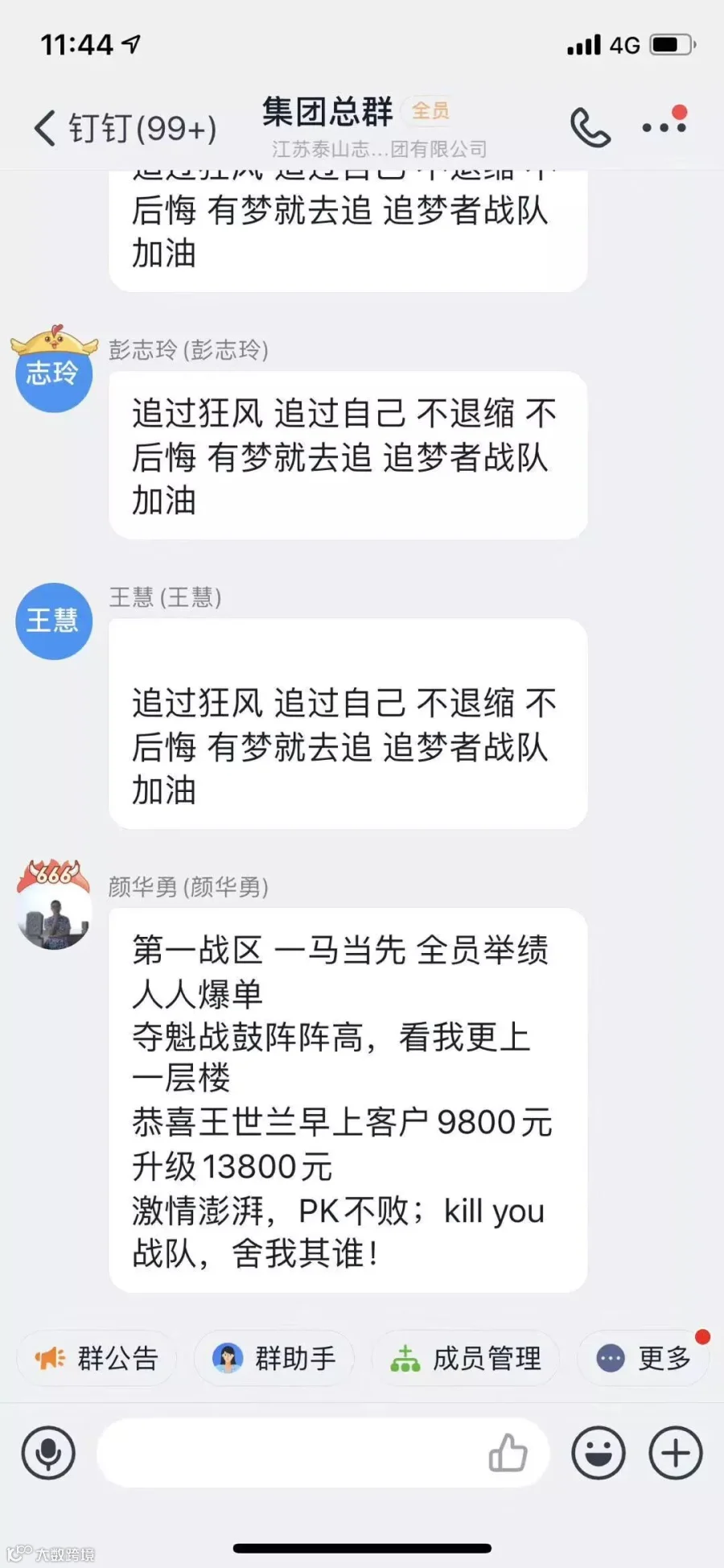The height and width of the screenshot is (1568, 724).
Task: Open 成员管理 member management
Action: click(x=466, y=1359)
